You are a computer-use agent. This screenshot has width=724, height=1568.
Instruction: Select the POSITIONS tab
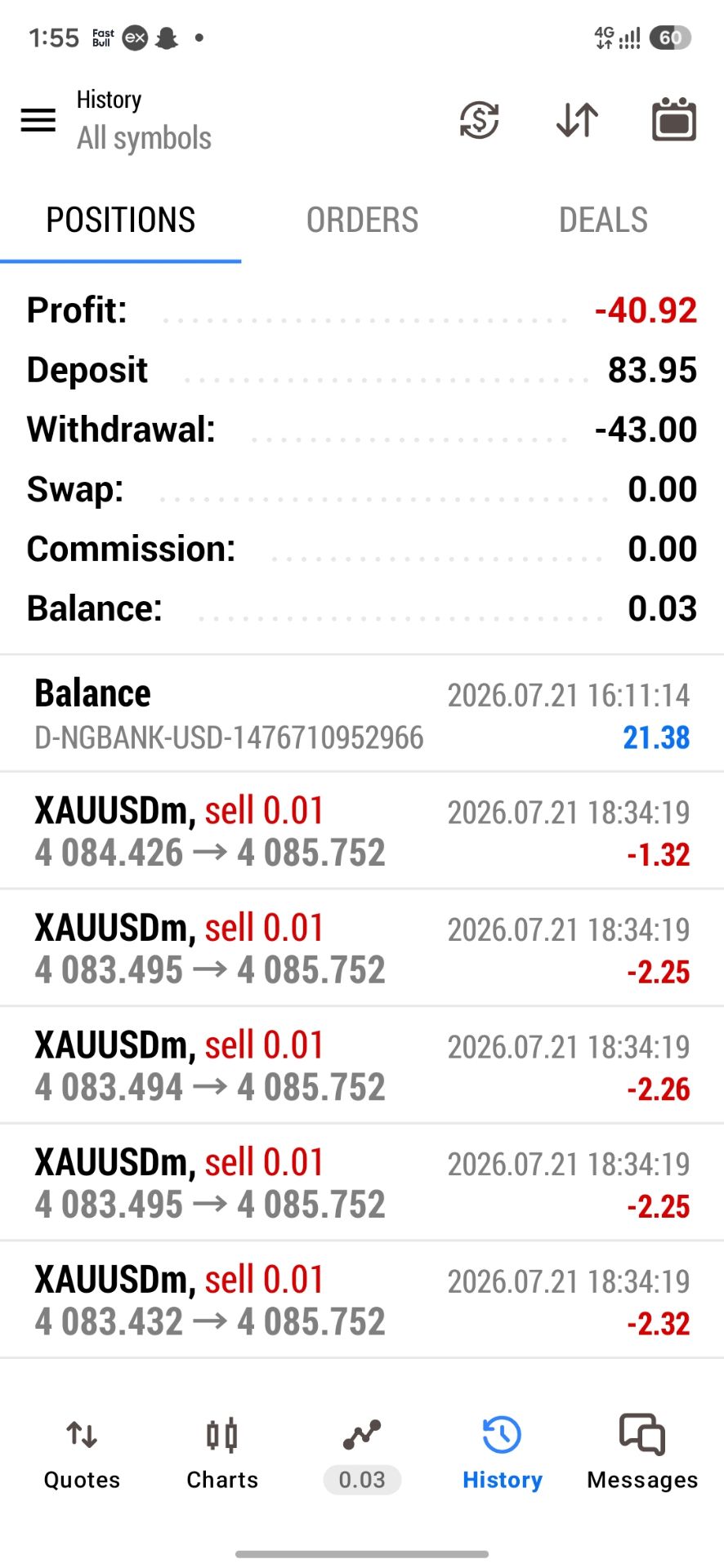pyautogui.click(x=121, y=220)
